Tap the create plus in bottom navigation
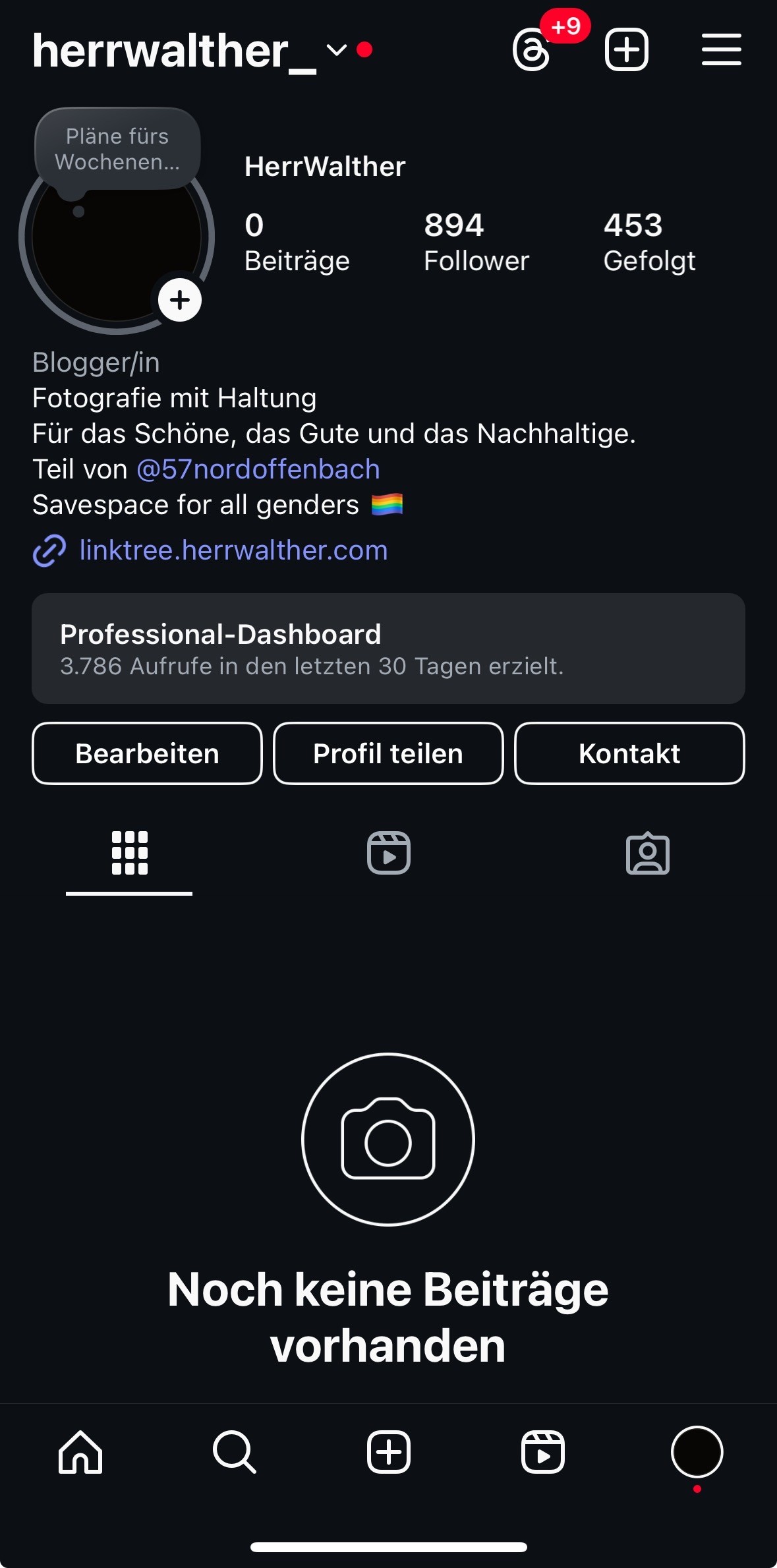Viewport: 777px width, 1568px height. point(389,1452)
